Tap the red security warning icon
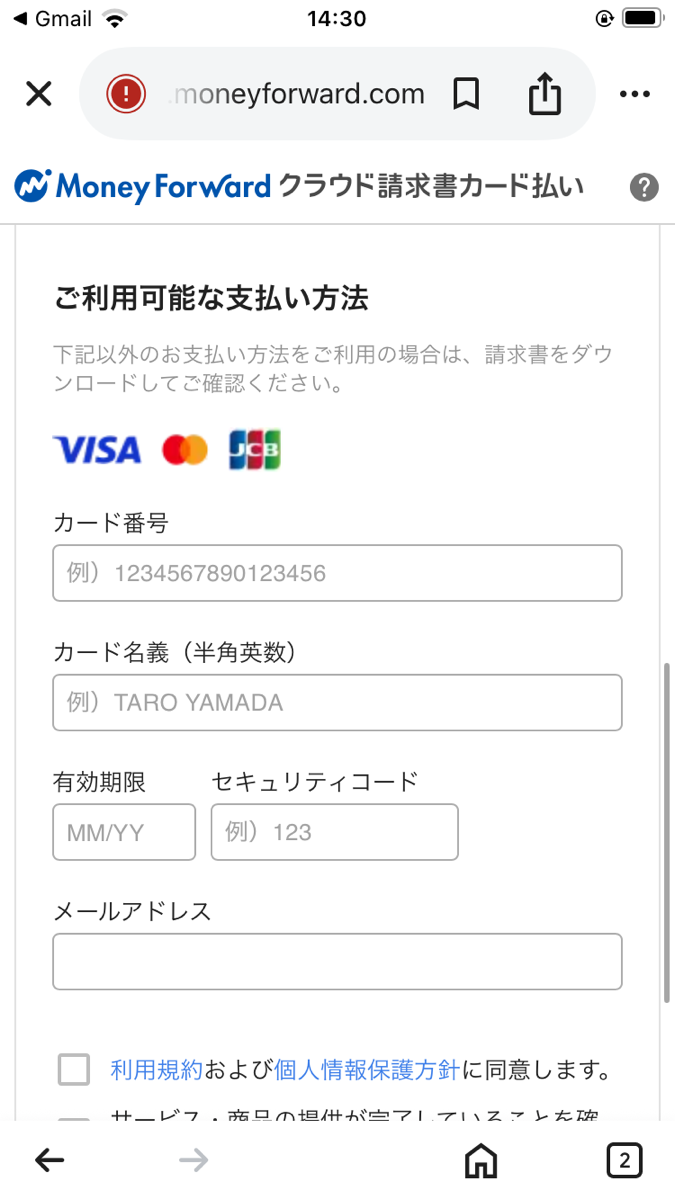 coord(126,95)
